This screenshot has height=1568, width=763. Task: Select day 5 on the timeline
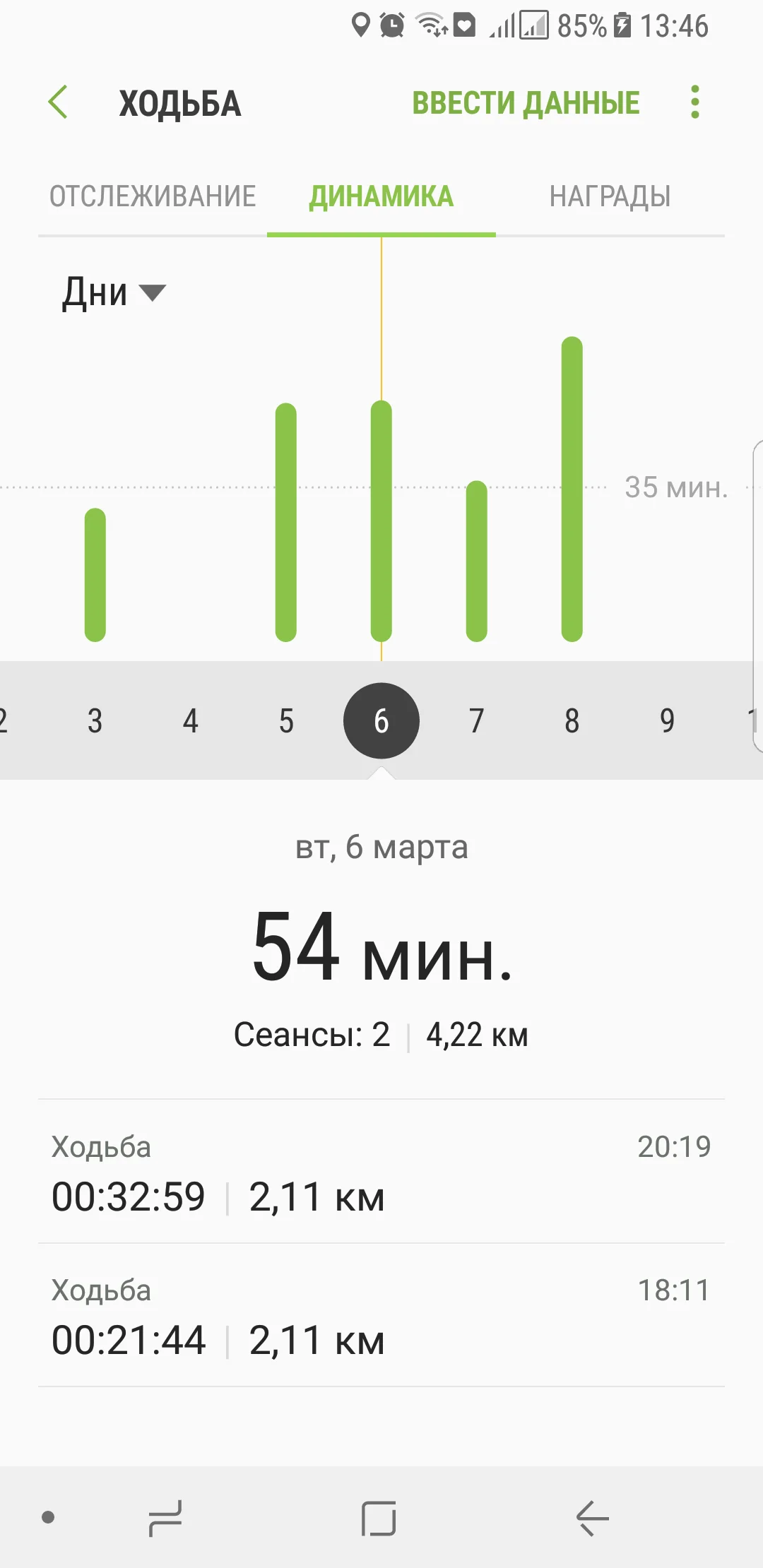(286, 721)
